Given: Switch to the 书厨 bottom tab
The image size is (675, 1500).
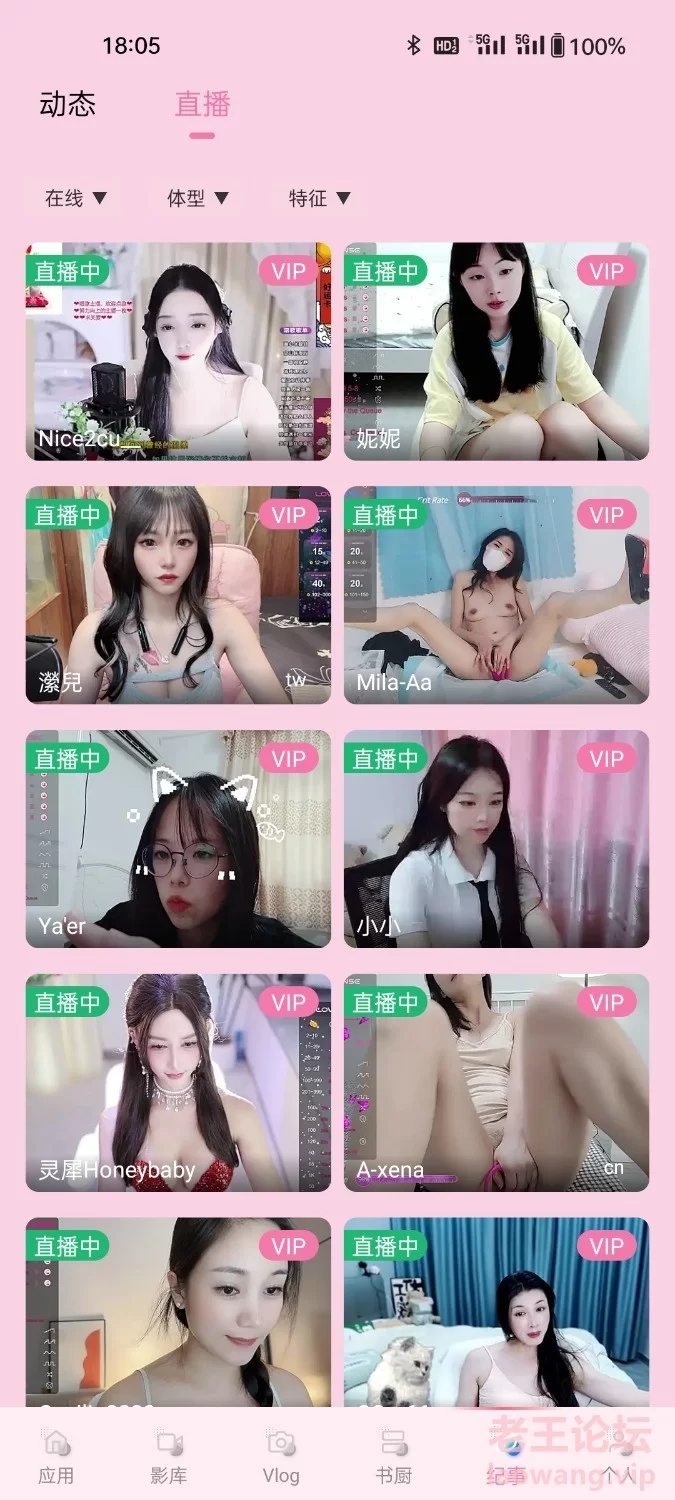Looking at the screenshot, I should (394, 1457).
